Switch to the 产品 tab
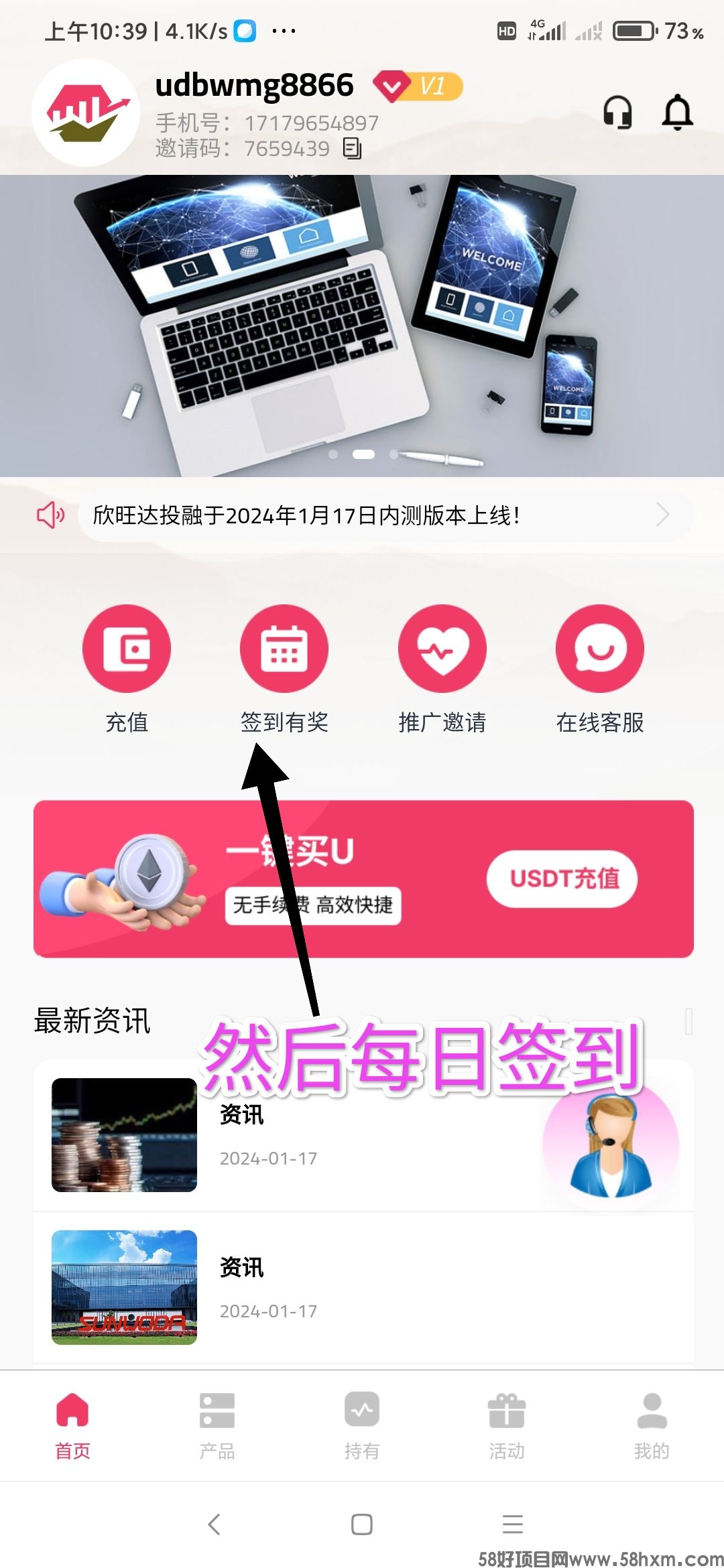The height and width of the screenshot is (1568, 724). coord(217,1423)
